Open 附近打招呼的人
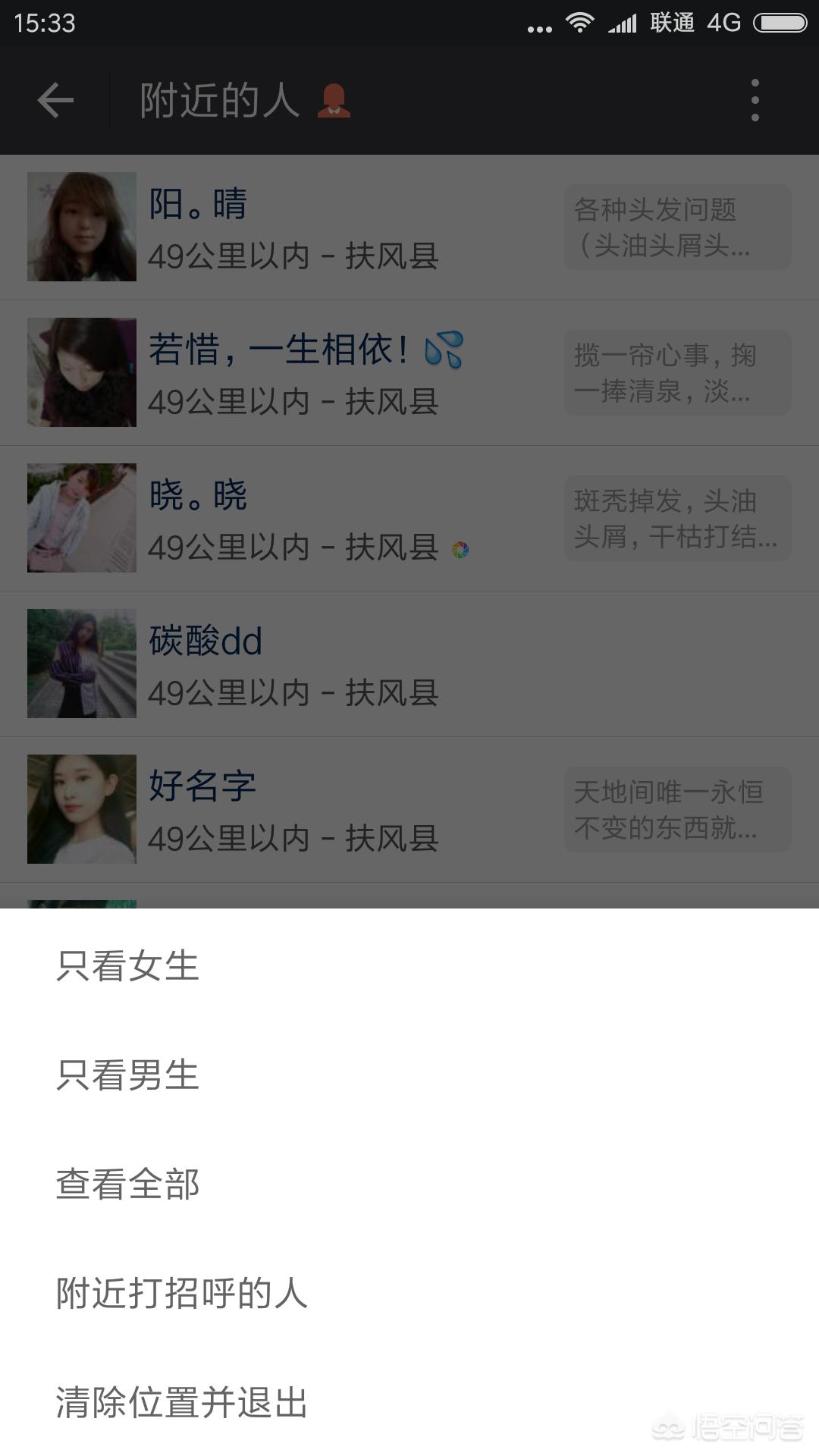Image resolution: width=819 pixels, height=1456 pixels. point(409,1293)
